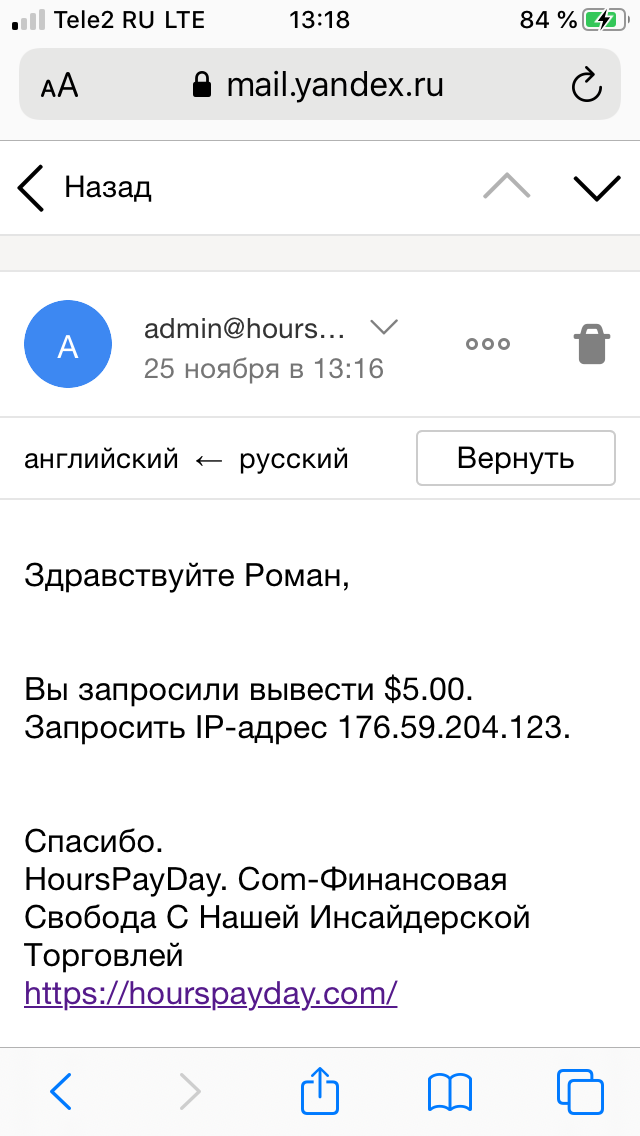
Task: Show all open Safari tabs
Action: [x=580, y=1091]
